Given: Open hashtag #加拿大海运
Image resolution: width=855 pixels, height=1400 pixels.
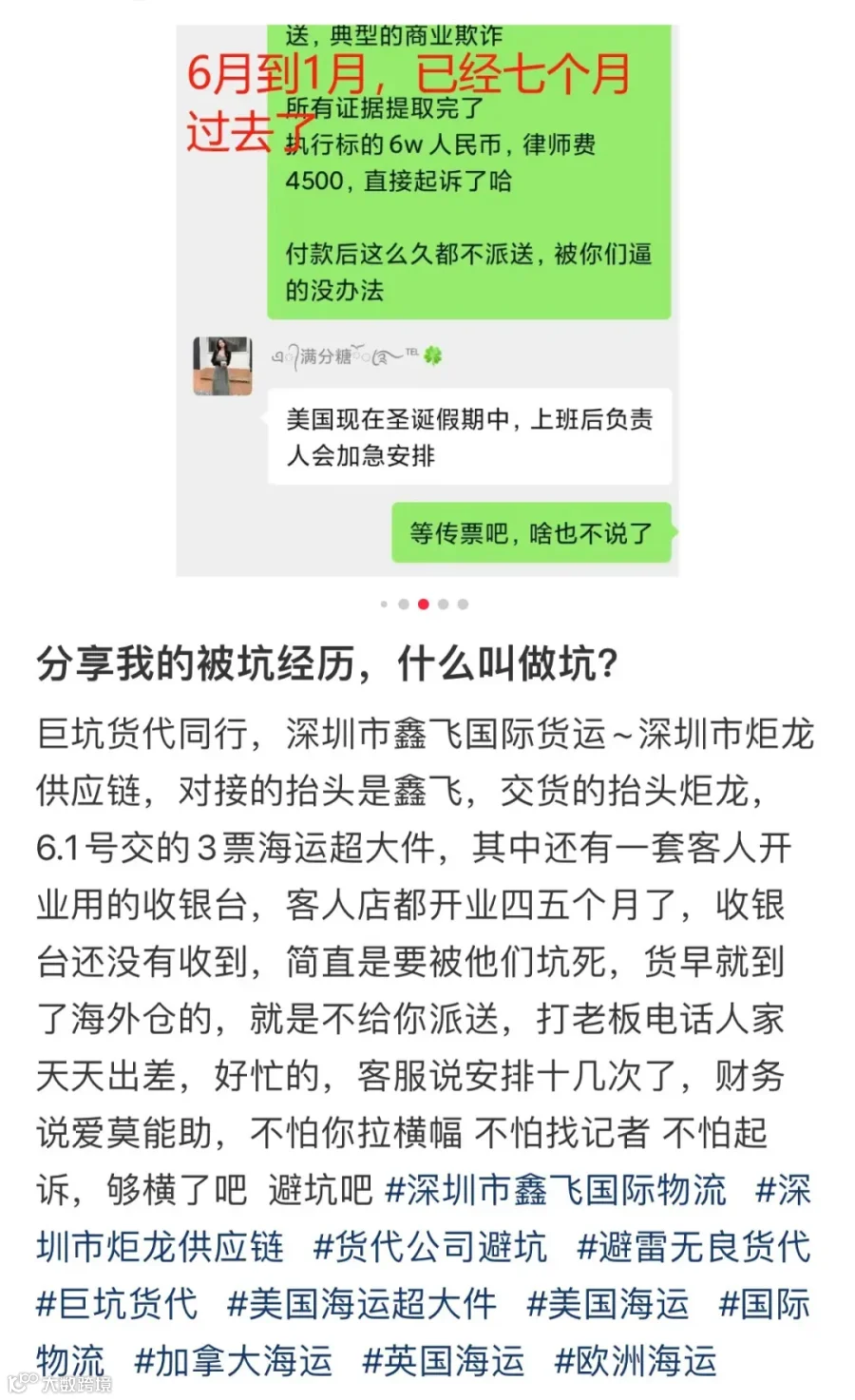Looking at the screenshot, I should tap(234, 1360).
